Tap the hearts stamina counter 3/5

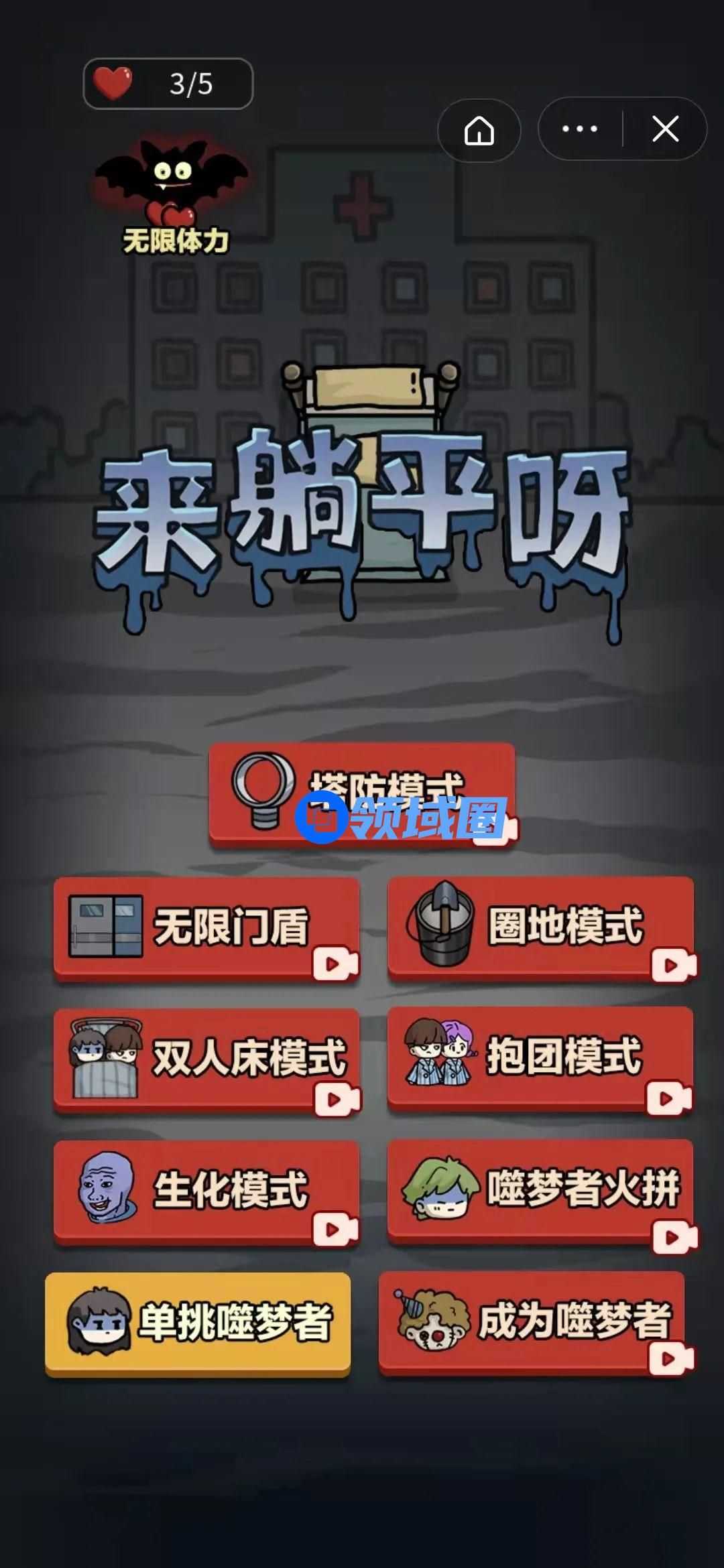click(x=168, y=84)
